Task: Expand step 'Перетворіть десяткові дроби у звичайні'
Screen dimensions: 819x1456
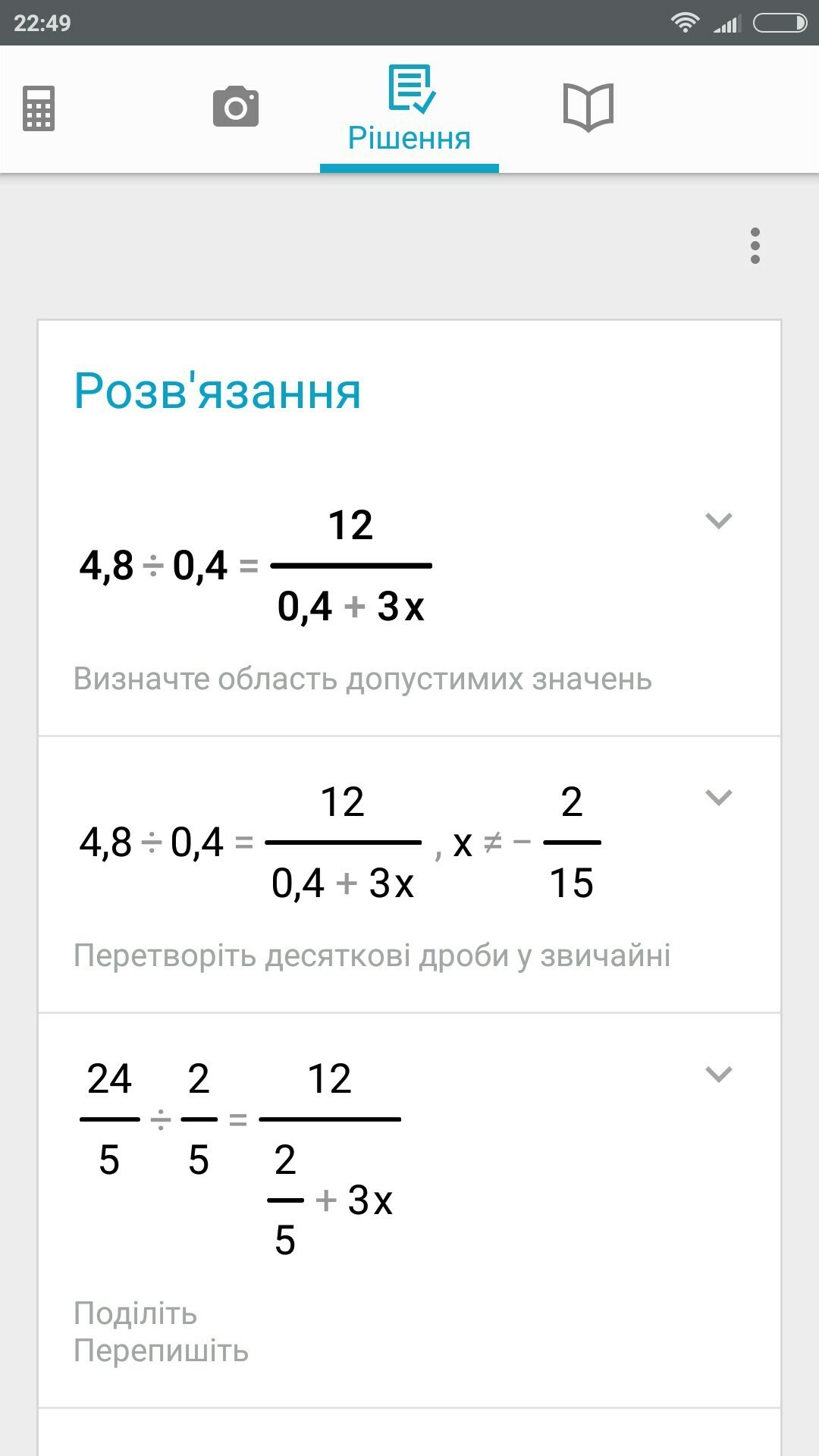Action: pyautogui.click(x=718, y=798)
